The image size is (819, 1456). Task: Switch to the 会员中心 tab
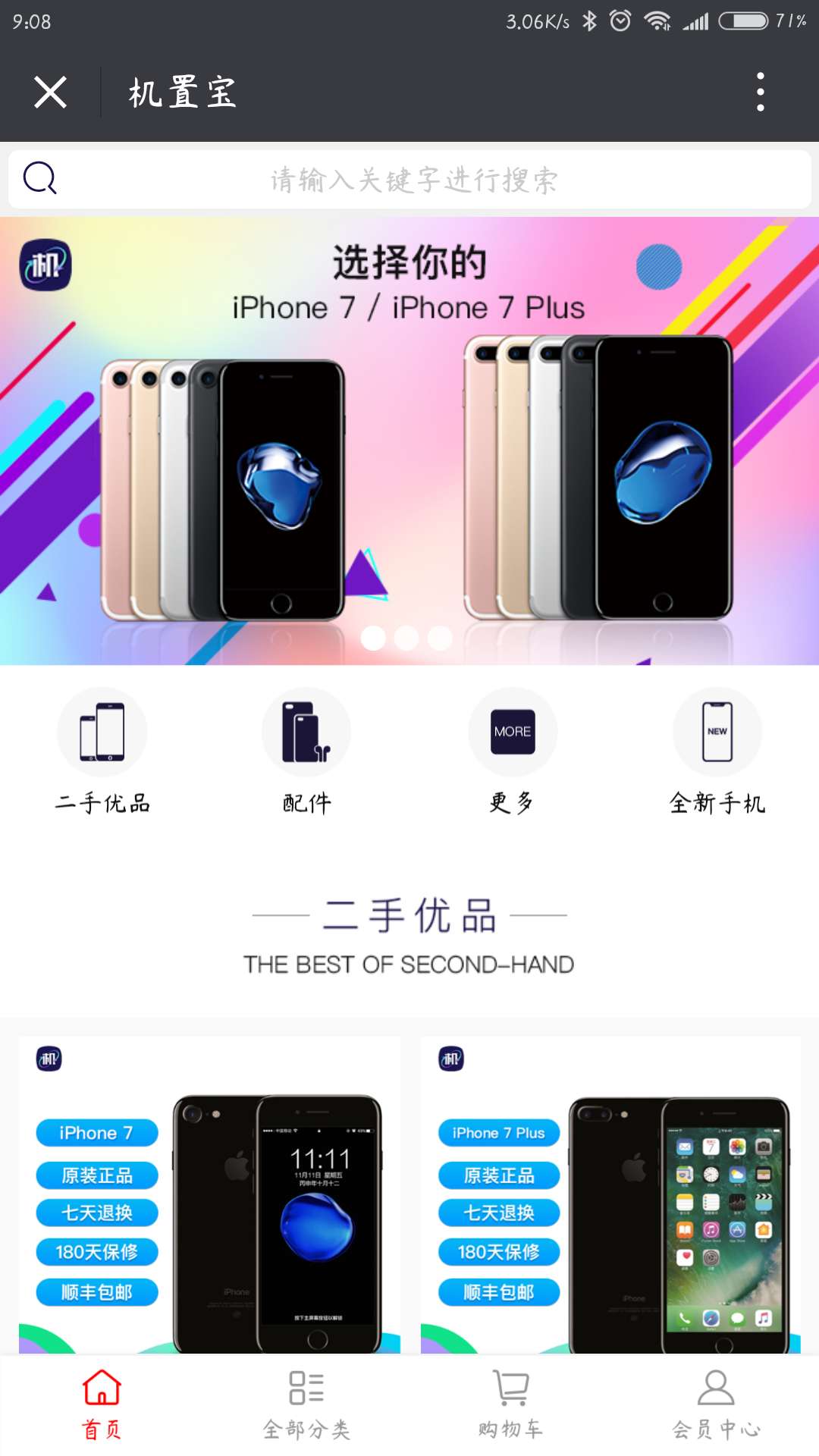tap(716, 1404)
